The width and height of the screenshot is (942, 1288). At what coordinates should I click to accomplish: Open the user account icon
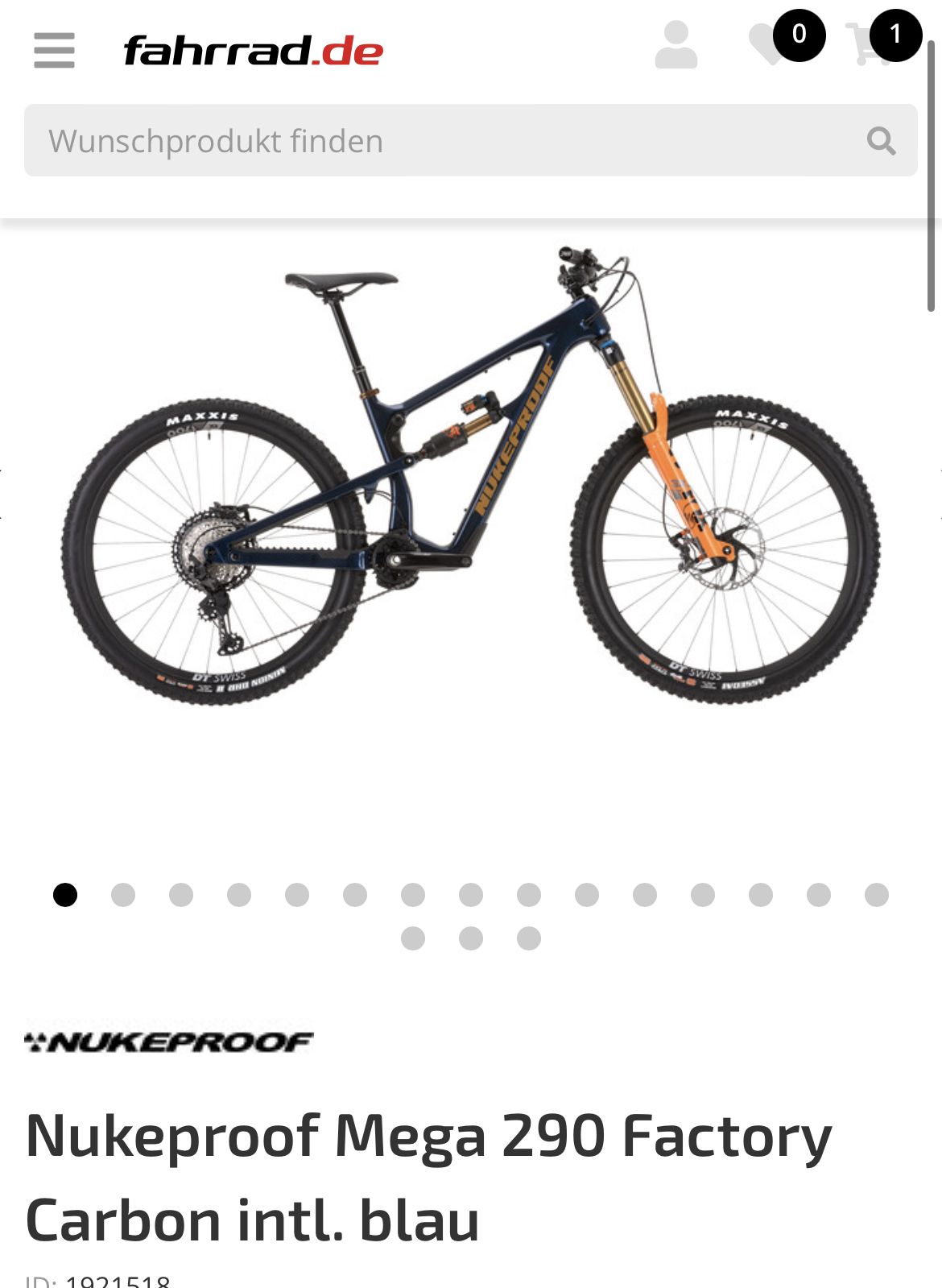(x=676, y=46)
